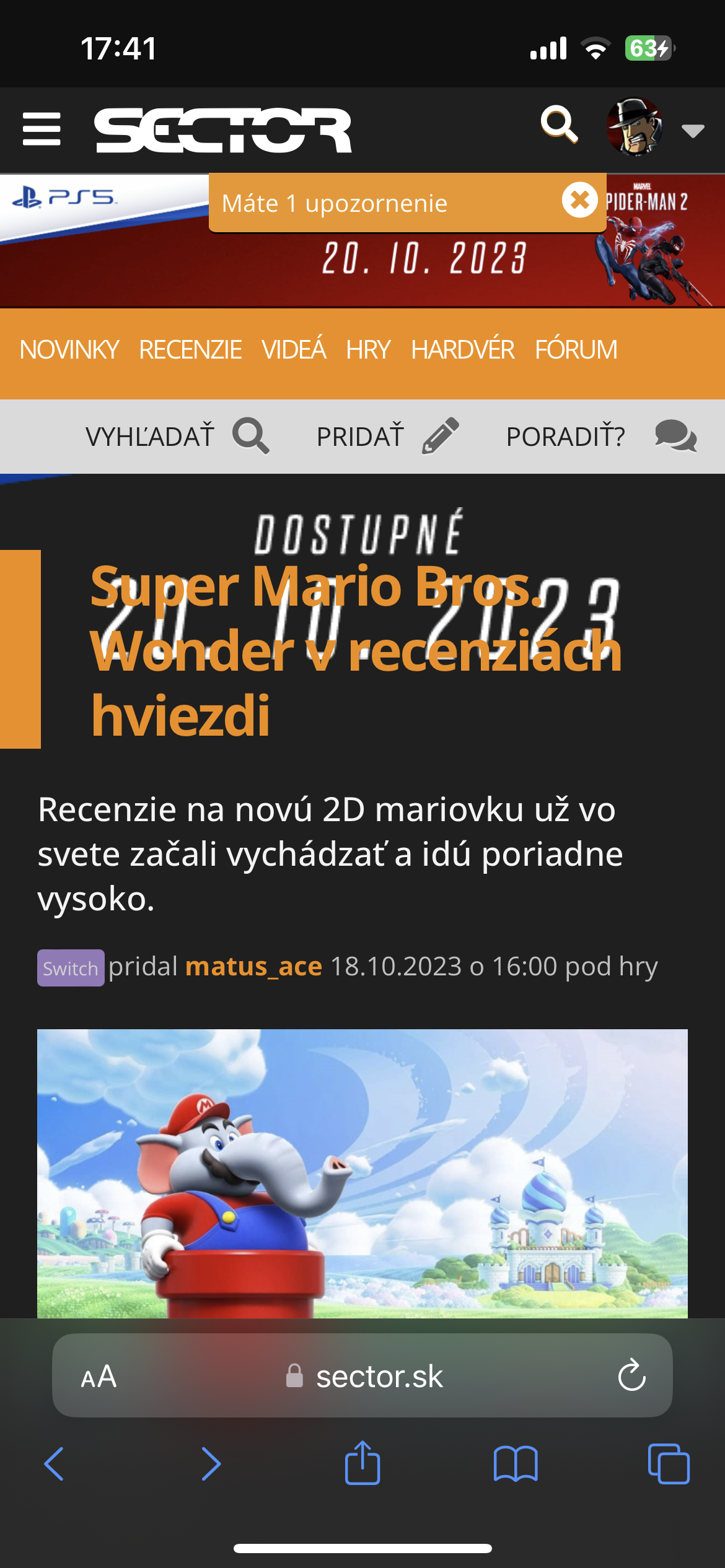Go to the Novinky section

pyautogui.click(x=69, y=350)
